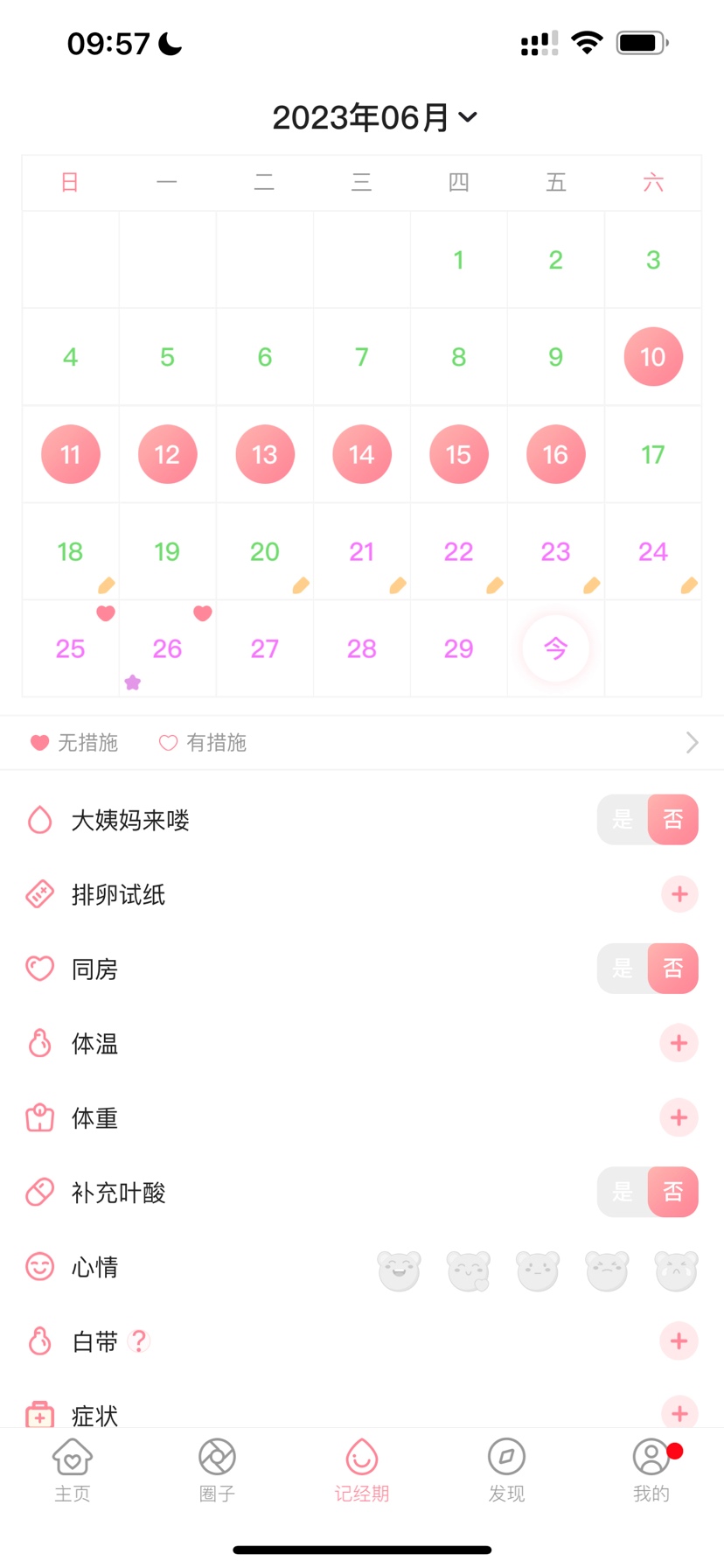Select June 25 on the calendar

pos(70,648)
